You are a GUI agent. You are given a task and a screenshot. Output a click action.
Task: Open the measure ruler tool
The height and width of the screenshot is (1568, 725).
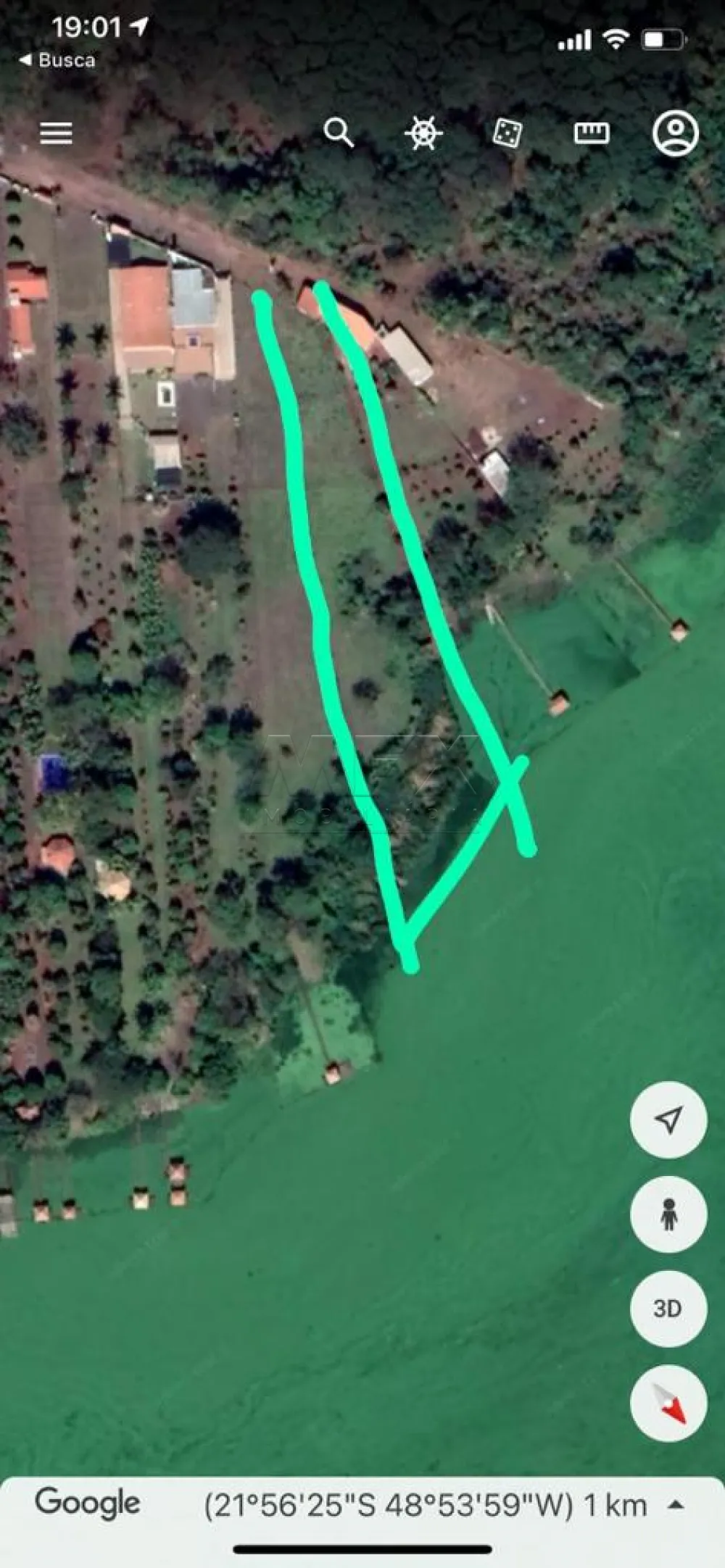coord(592,133)
